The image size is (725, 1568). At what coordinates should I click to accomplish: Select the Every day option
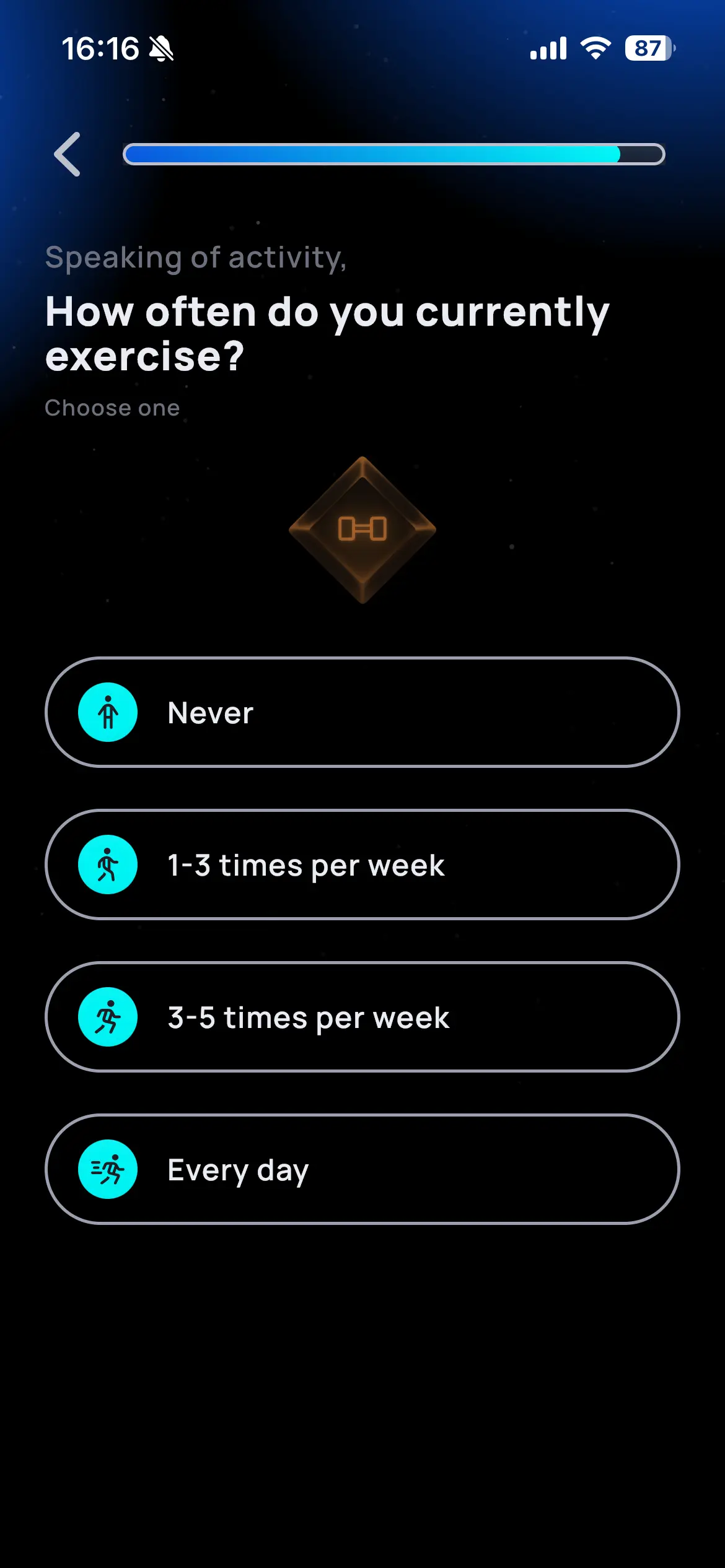click(362, 1169)
